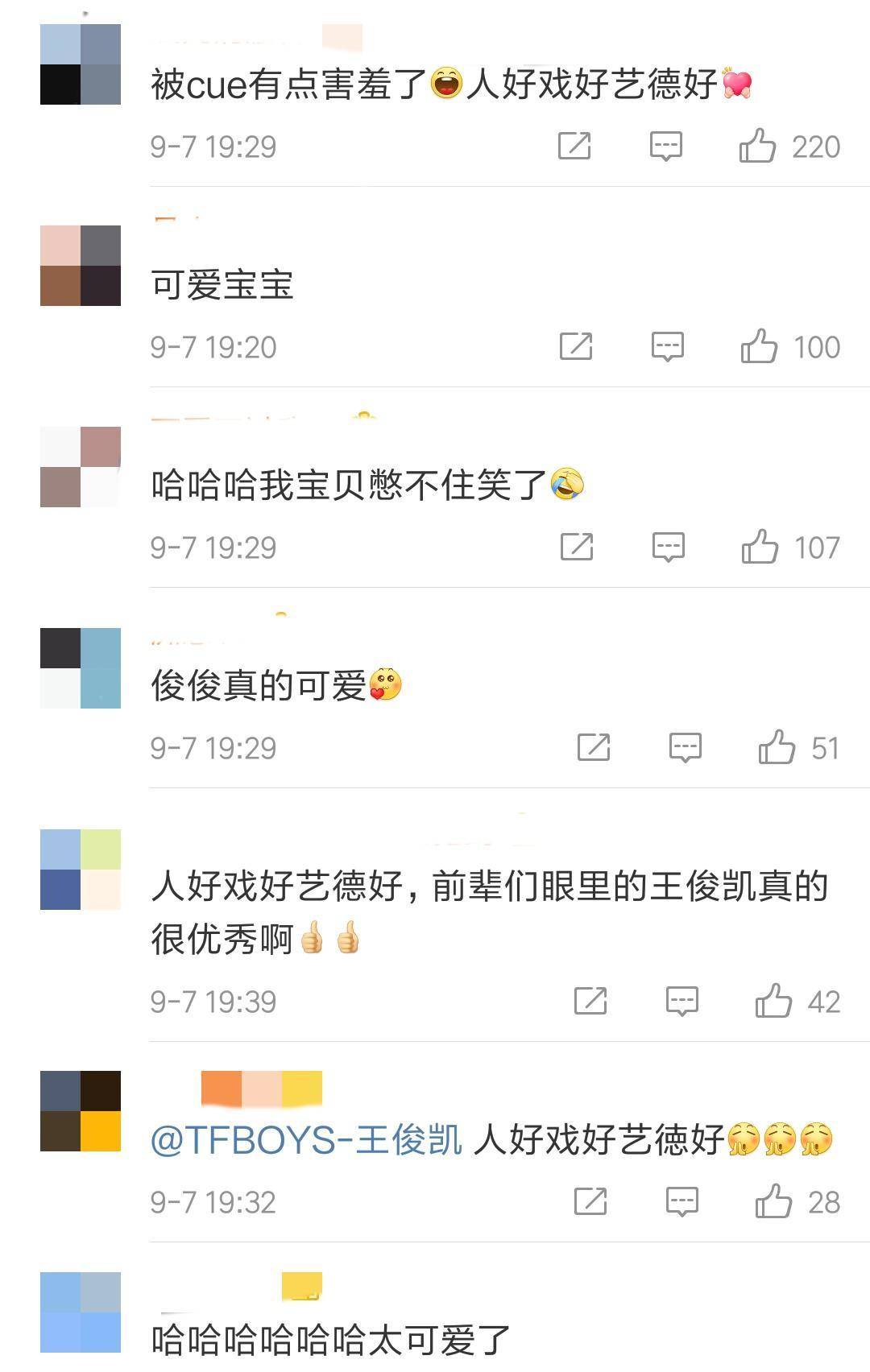Repost the comment '可爱宝宝'
Screen dimensions: 870x1372
coord(576,347)
